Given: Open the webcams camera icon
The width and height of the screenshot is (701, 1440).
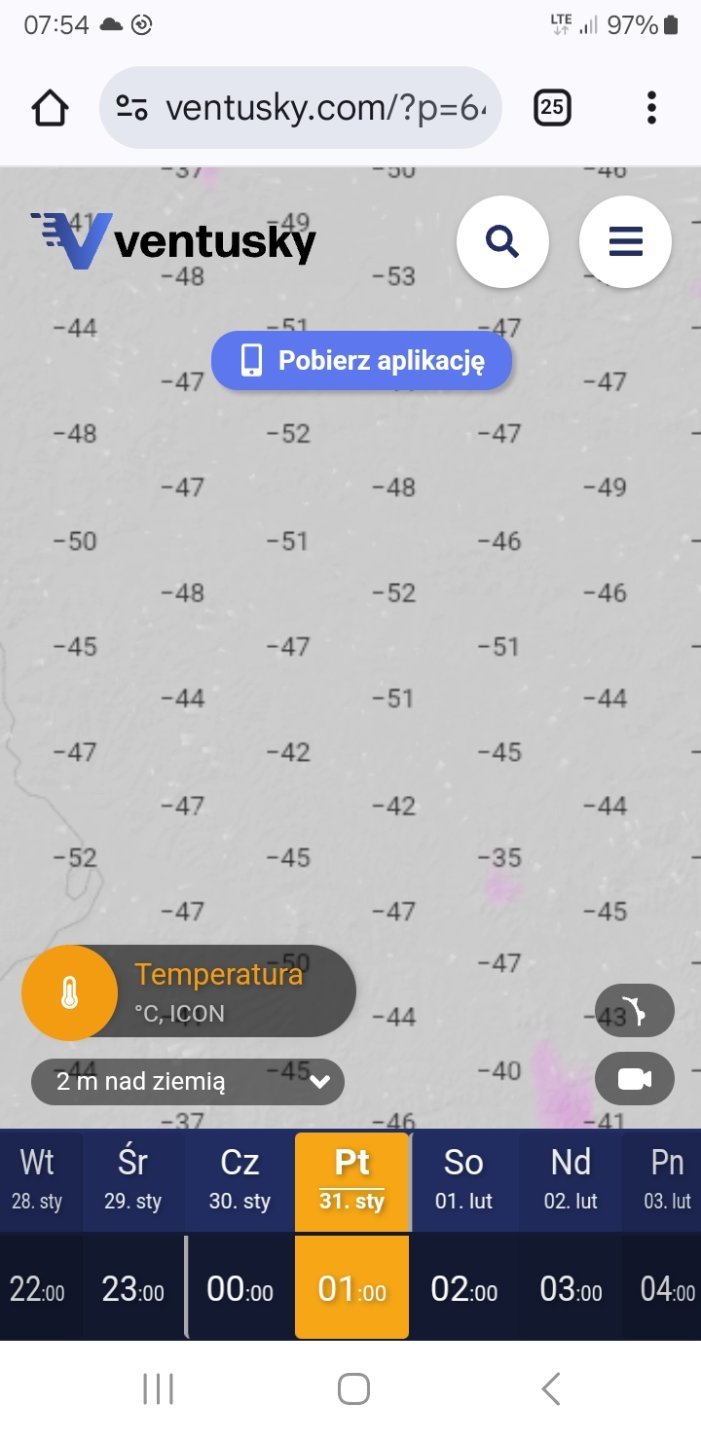Looking at the screenshot, I should tap(634, 1079).
